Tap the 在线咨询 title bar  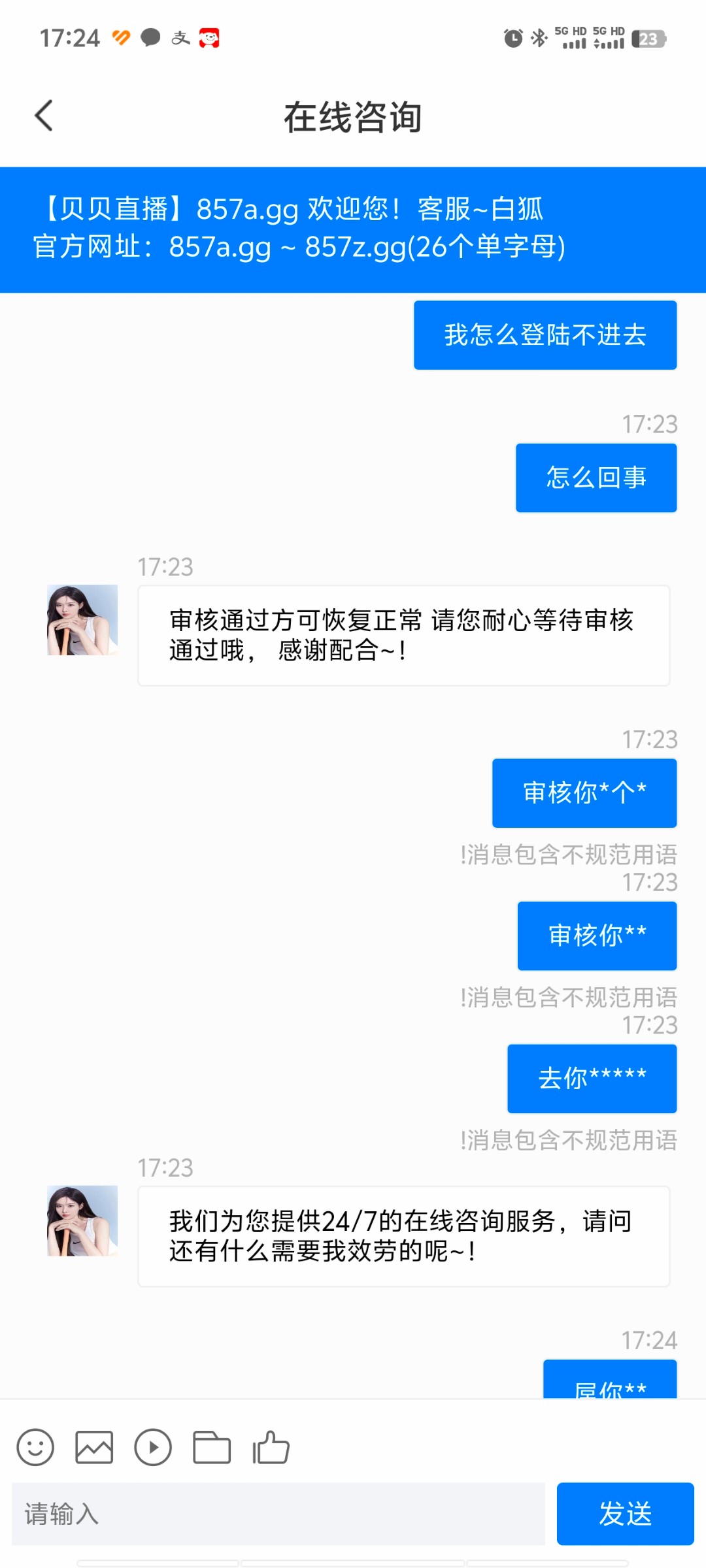tap(353, 118)
